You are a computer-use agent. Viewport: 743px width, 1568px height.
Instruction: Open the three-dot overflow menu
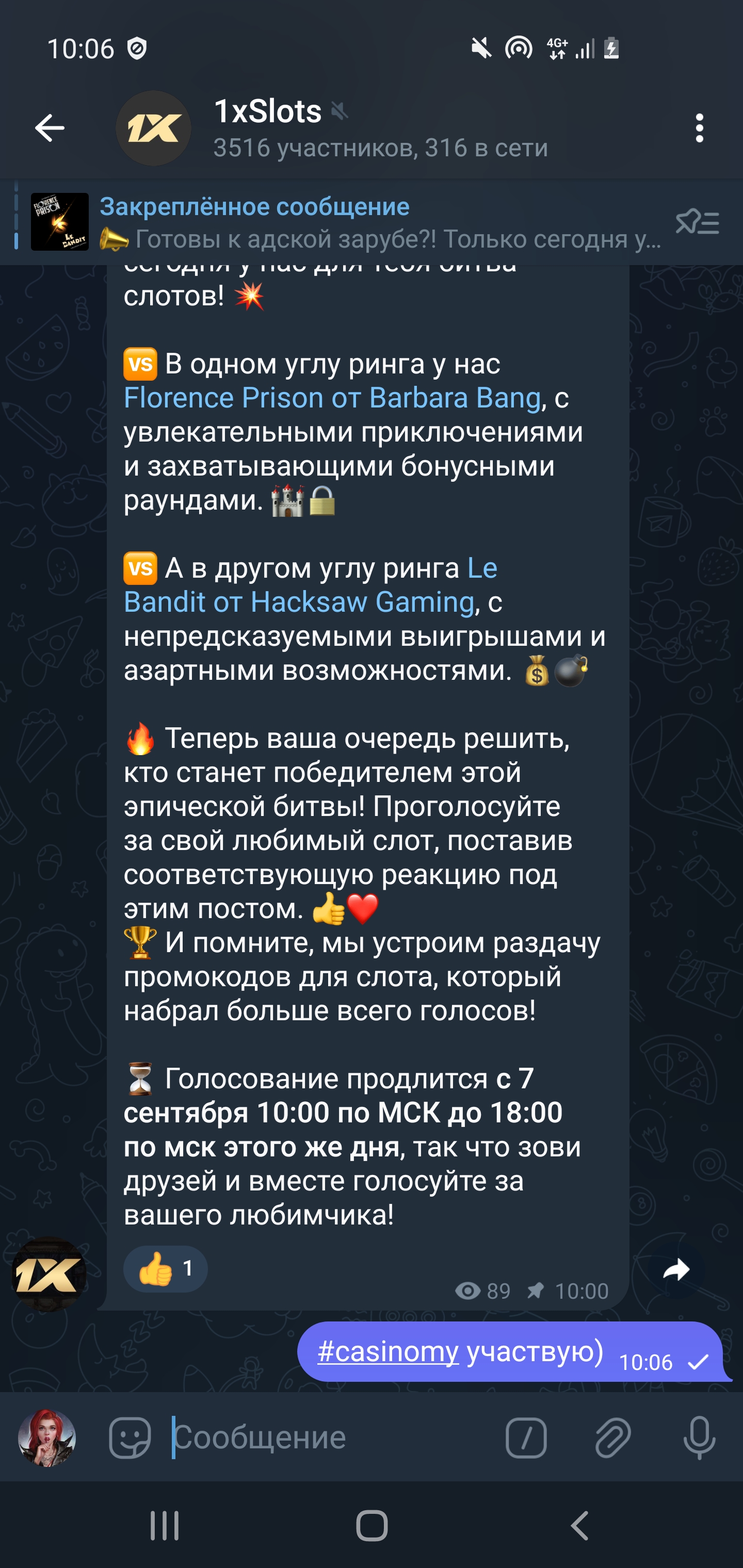699,128
